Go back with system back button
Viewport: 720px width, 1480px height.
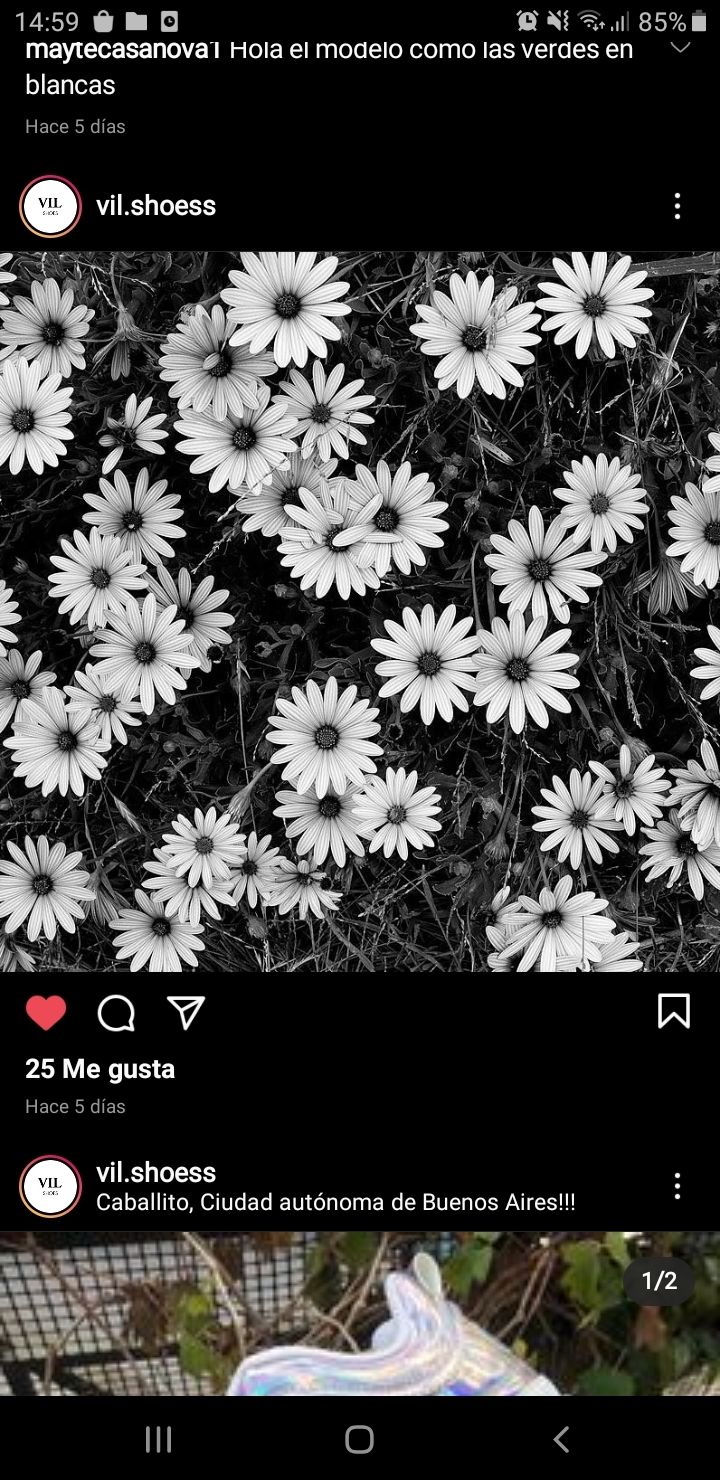point(561,1439)
